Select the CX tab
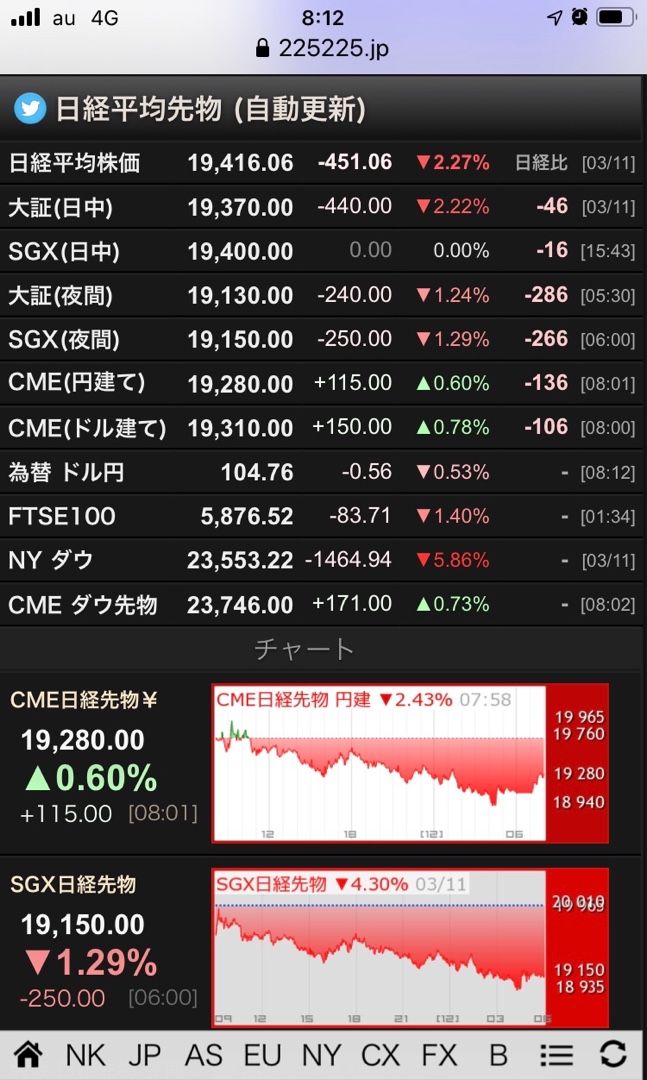Viewport: 647px width, 1080px height. [380, 1054]
